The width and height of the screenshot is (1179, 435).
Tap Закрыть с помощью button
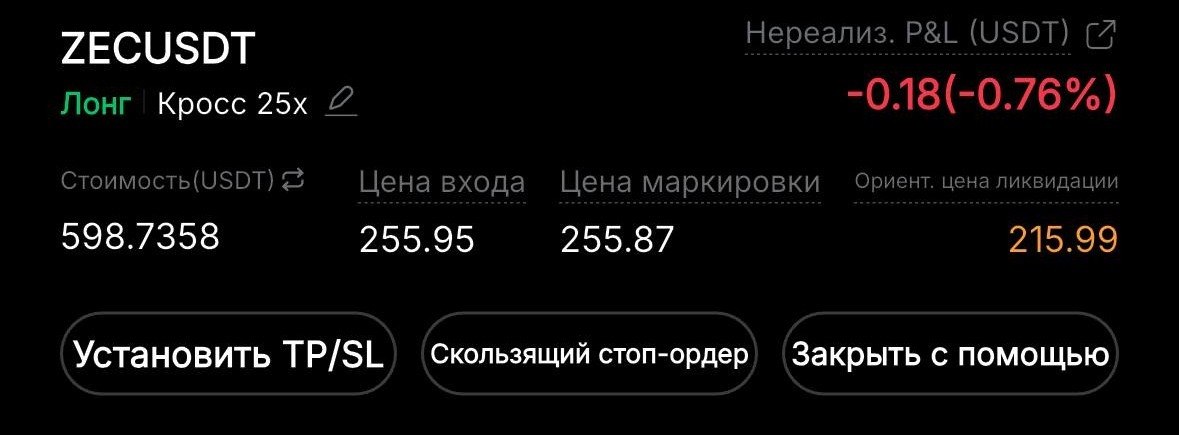(949, 355)
